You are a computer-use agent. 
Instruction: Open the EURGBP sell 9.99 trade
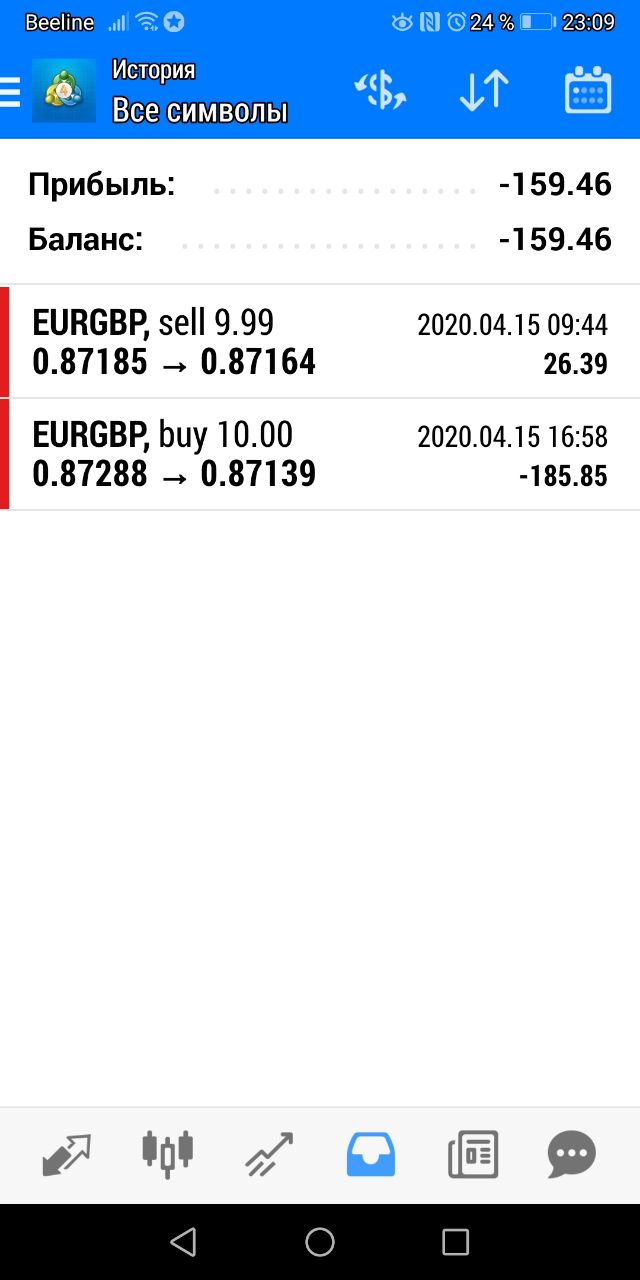pos(320,341)
